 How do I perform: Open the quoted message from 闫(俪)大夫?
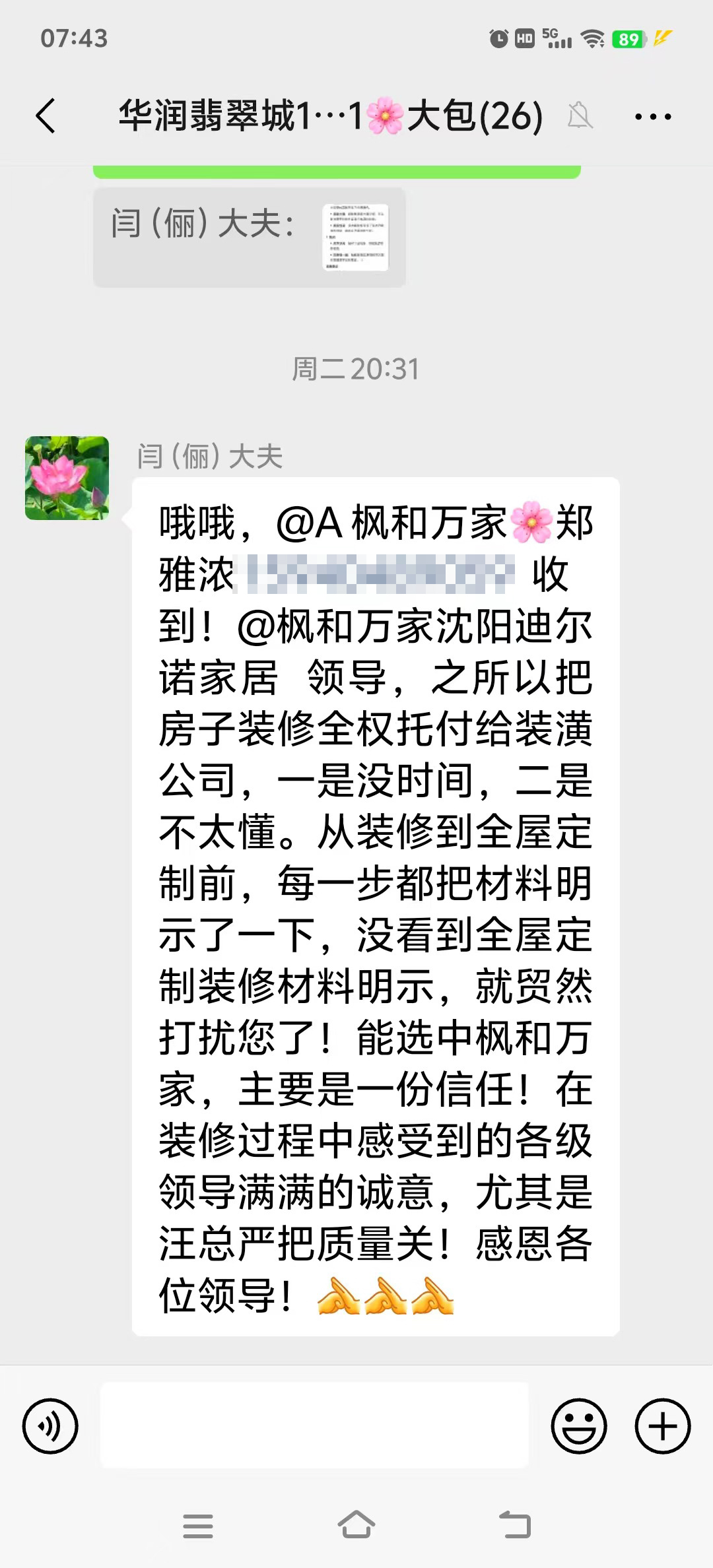click(250, 238)
